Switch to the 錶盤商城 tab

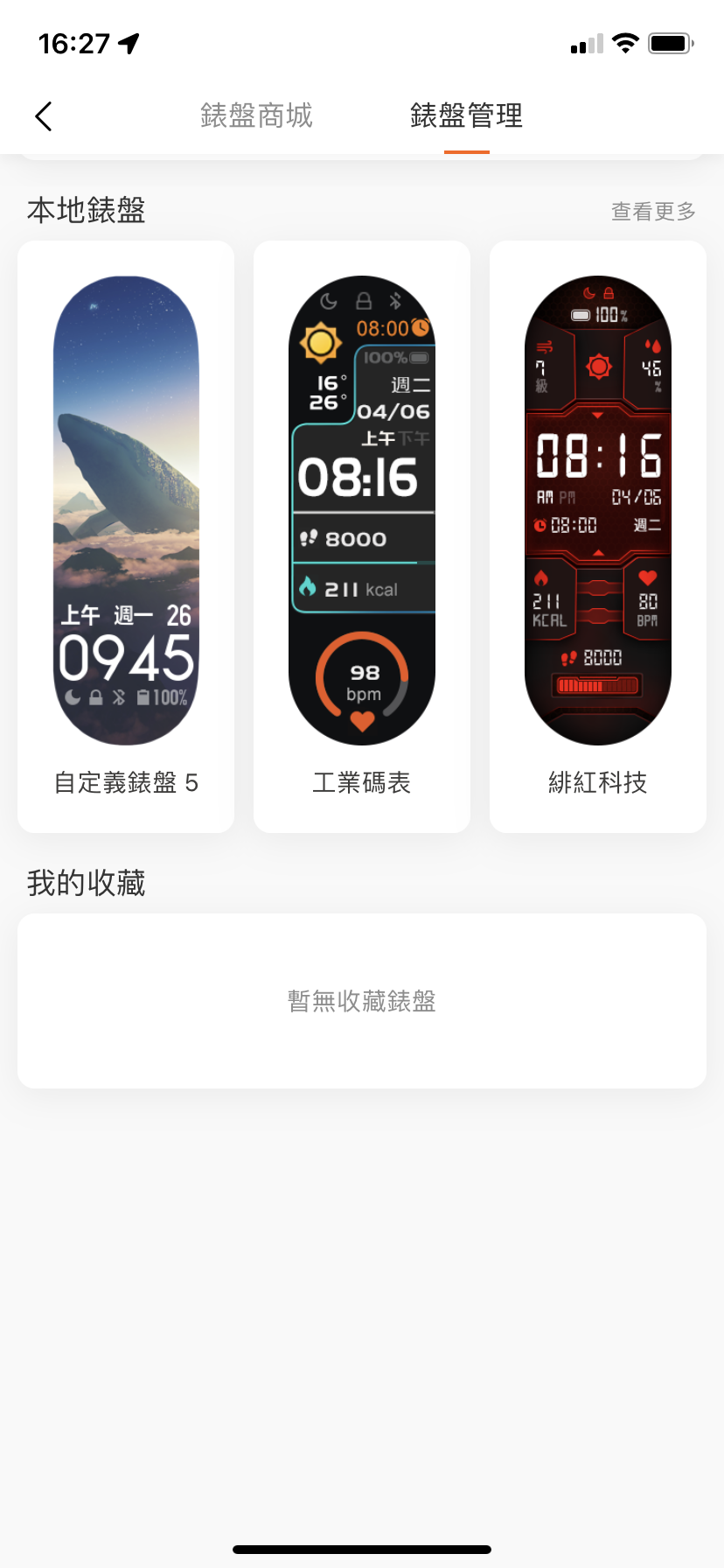256,115
